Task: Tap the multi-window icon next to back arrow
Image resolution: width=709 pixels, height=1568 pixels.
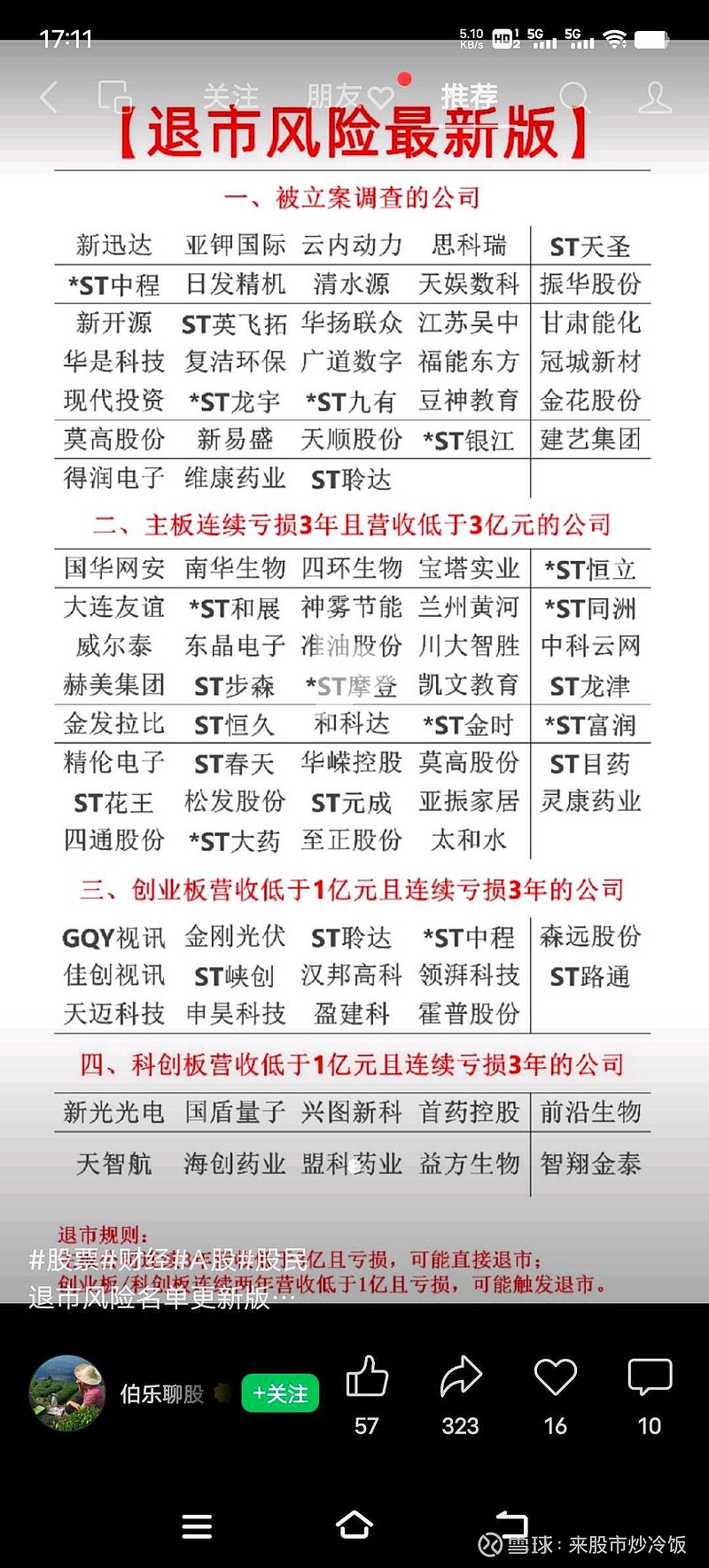Action: click(113, 96)
